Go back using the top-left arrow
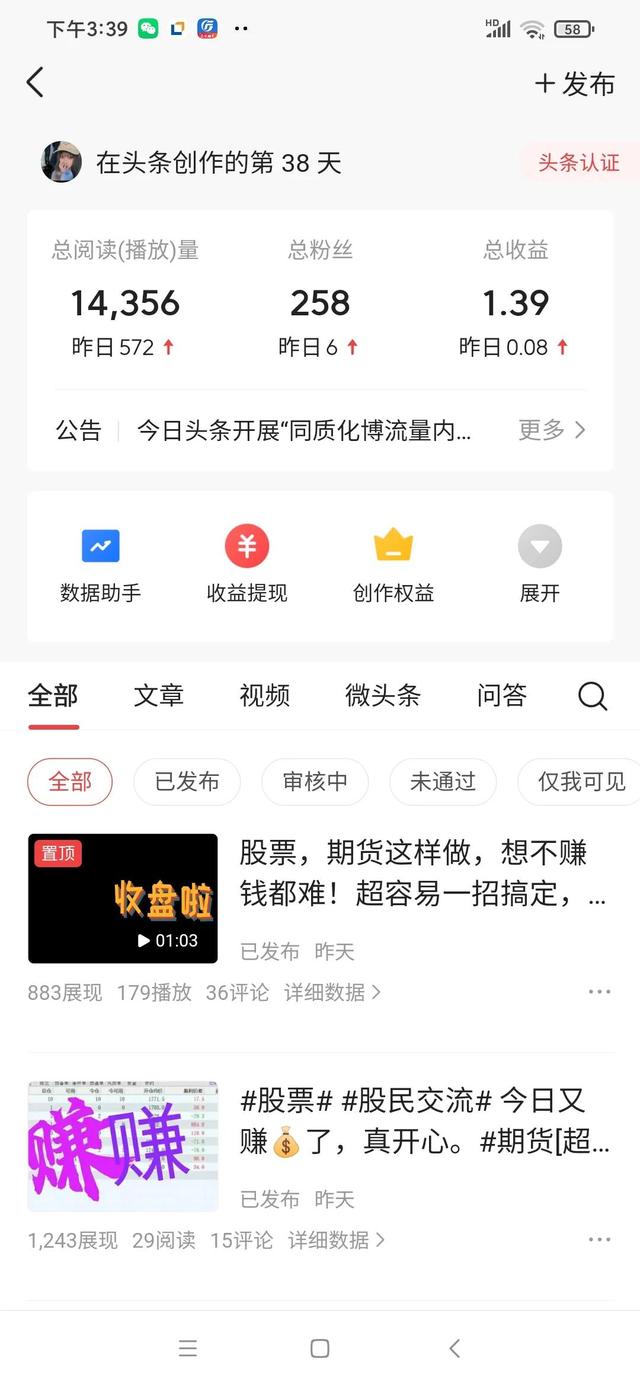The width and height of the screenshot is (640, 1387). 35,83
